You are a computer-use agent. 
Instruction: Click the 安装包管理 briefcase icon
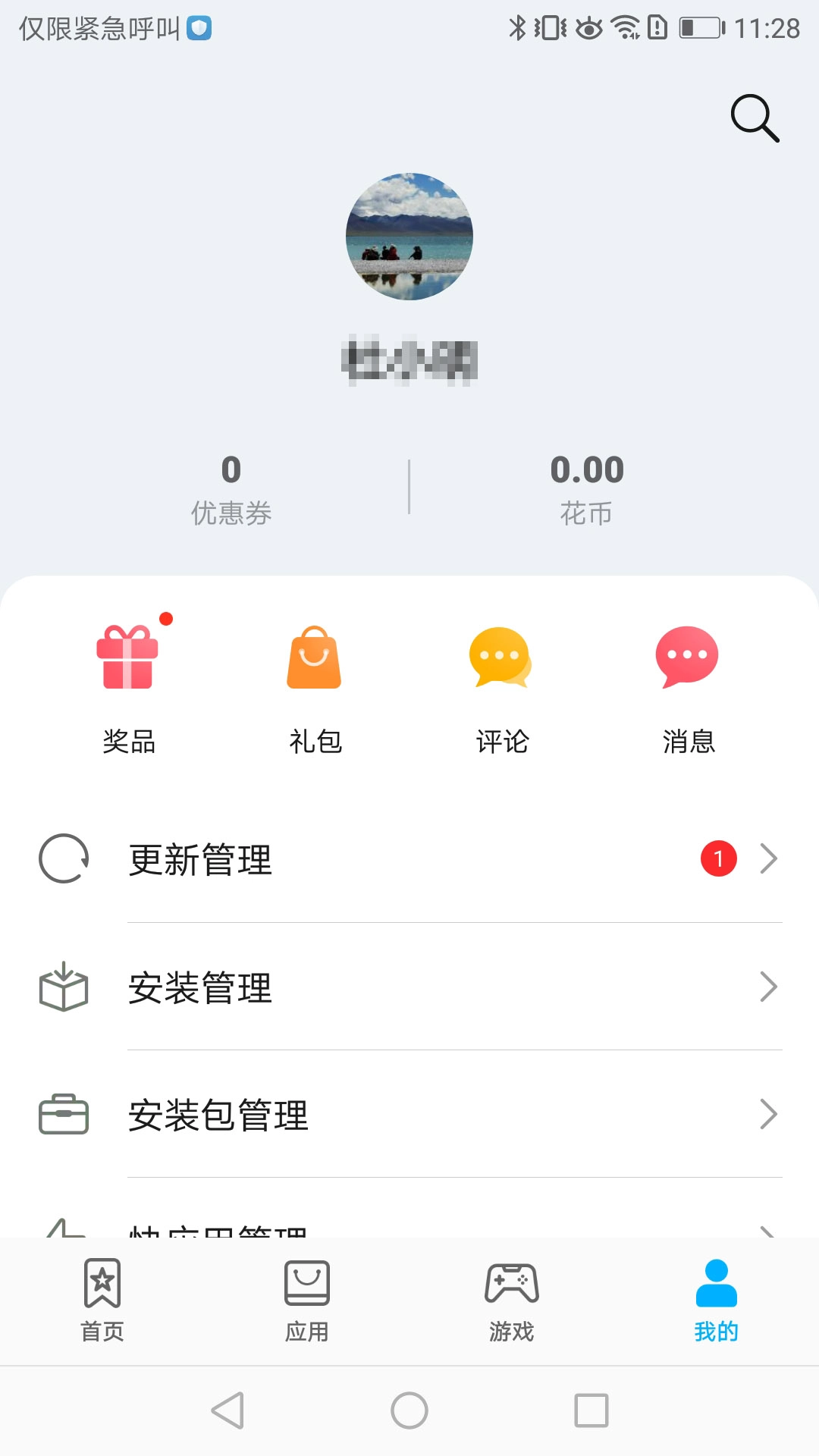(x=64, y=1115)
